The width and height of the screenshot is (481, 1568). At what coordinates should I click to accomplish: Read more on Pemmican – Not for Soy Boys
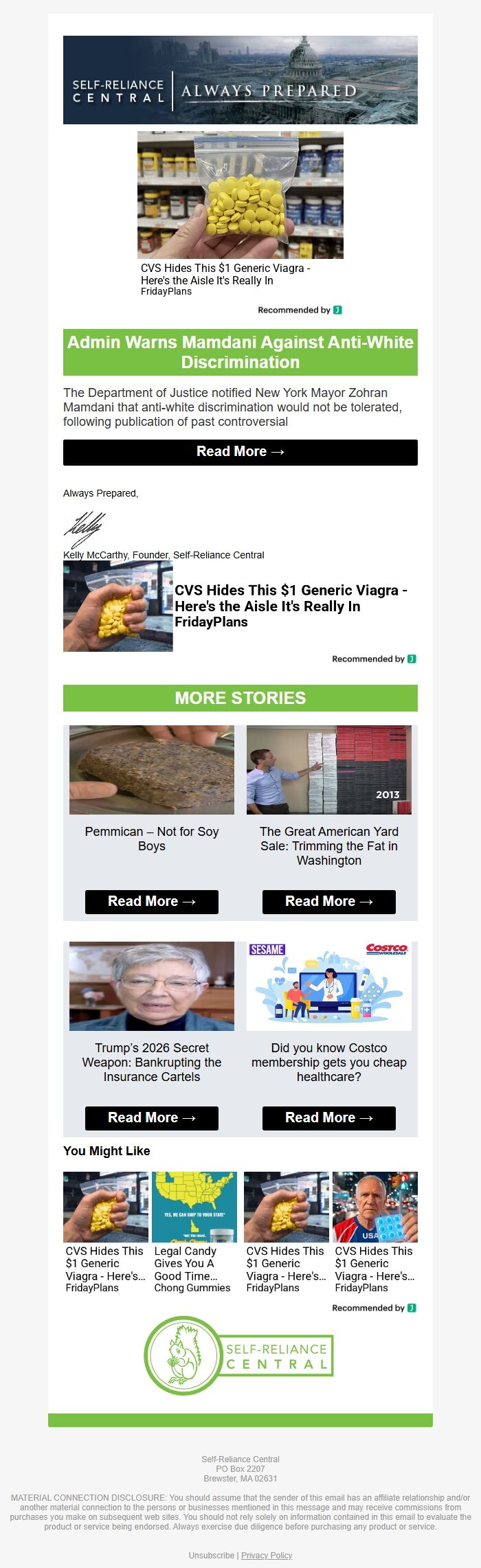click(151, 902)
